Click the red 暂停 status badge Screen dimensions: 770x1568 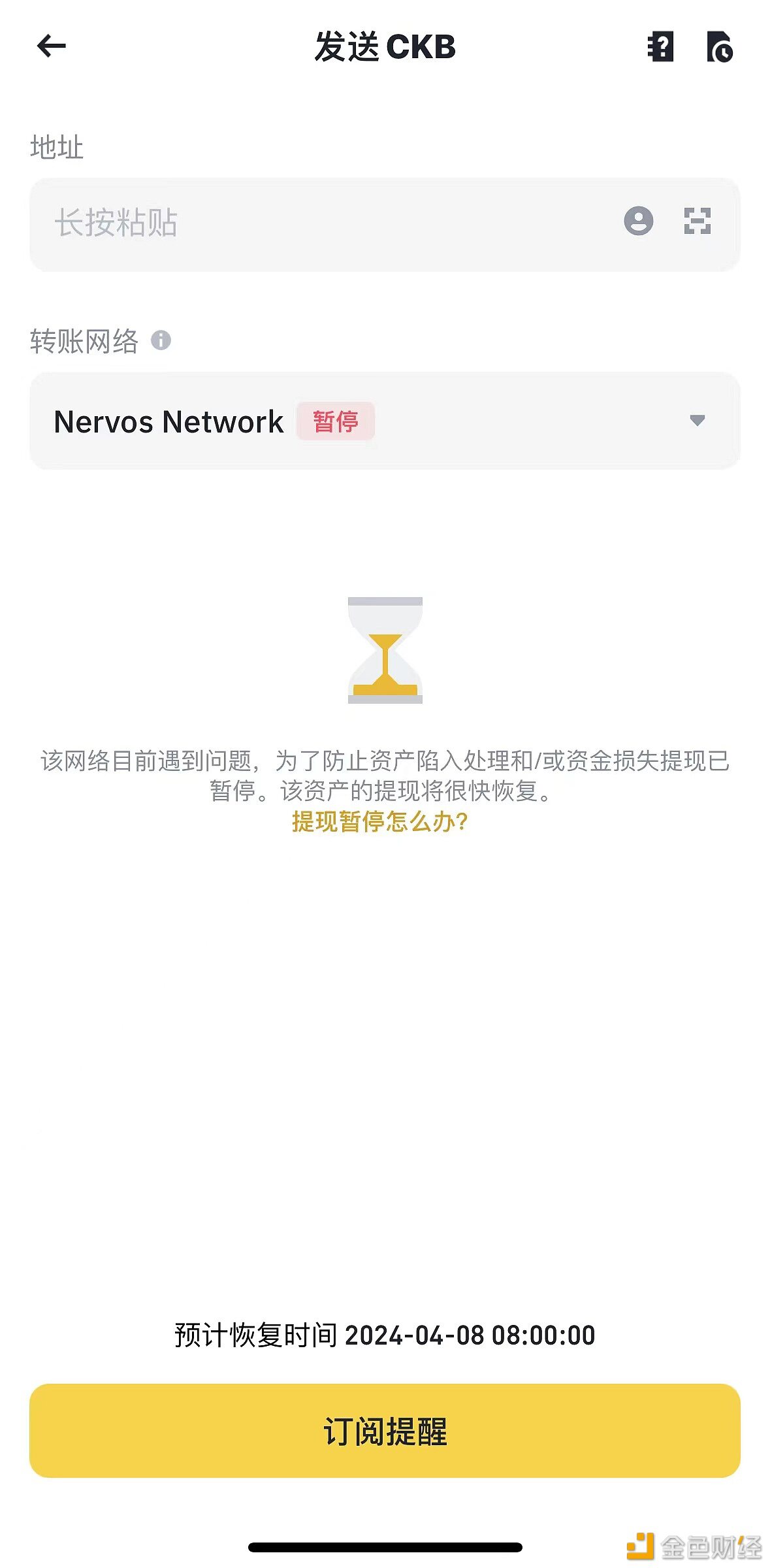(335, 421)
